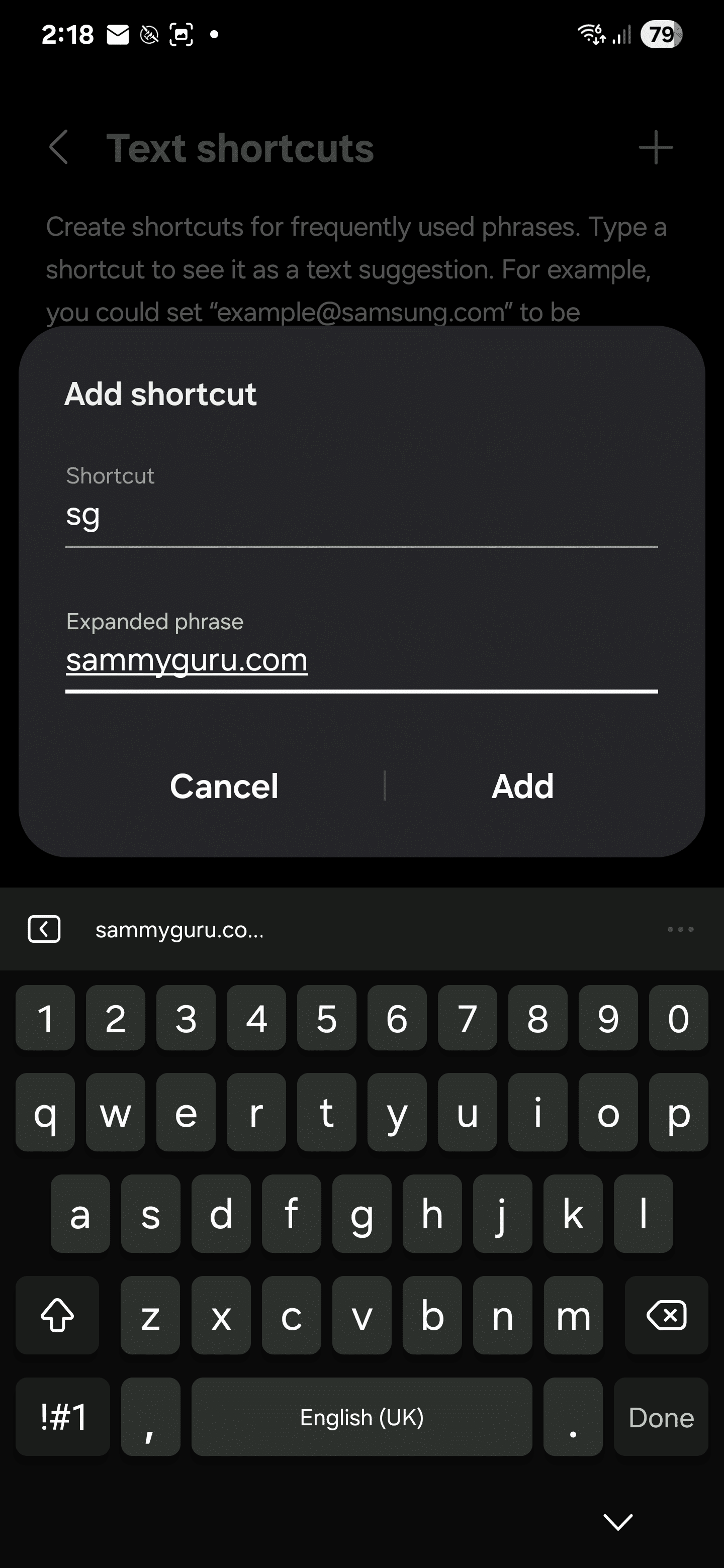
Task: Focus the Shortcut field containing sg
Action: pyautogui.click(x=361, y=516)
